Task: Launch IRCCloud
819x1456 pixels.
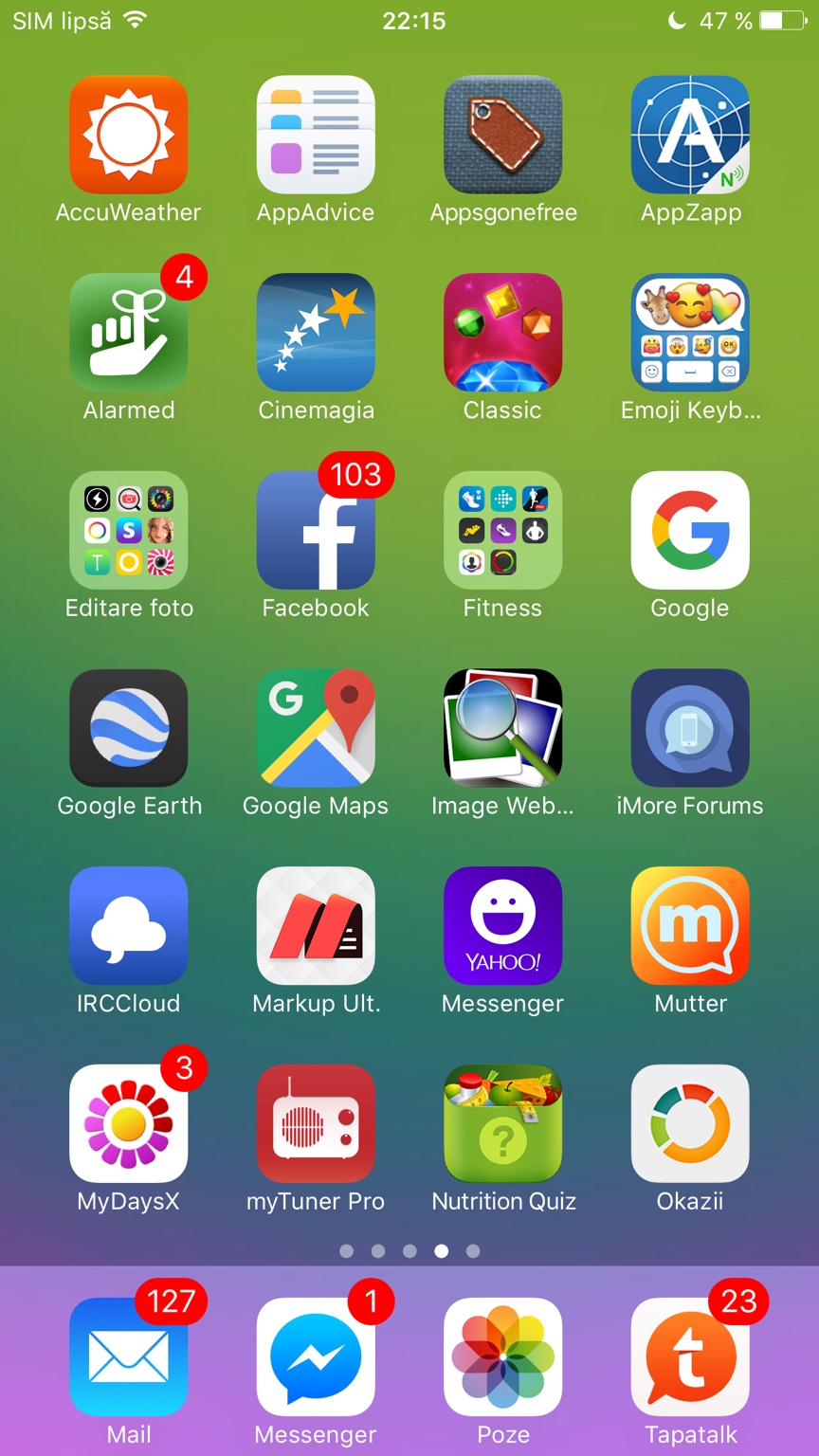Action: point(128,925)
